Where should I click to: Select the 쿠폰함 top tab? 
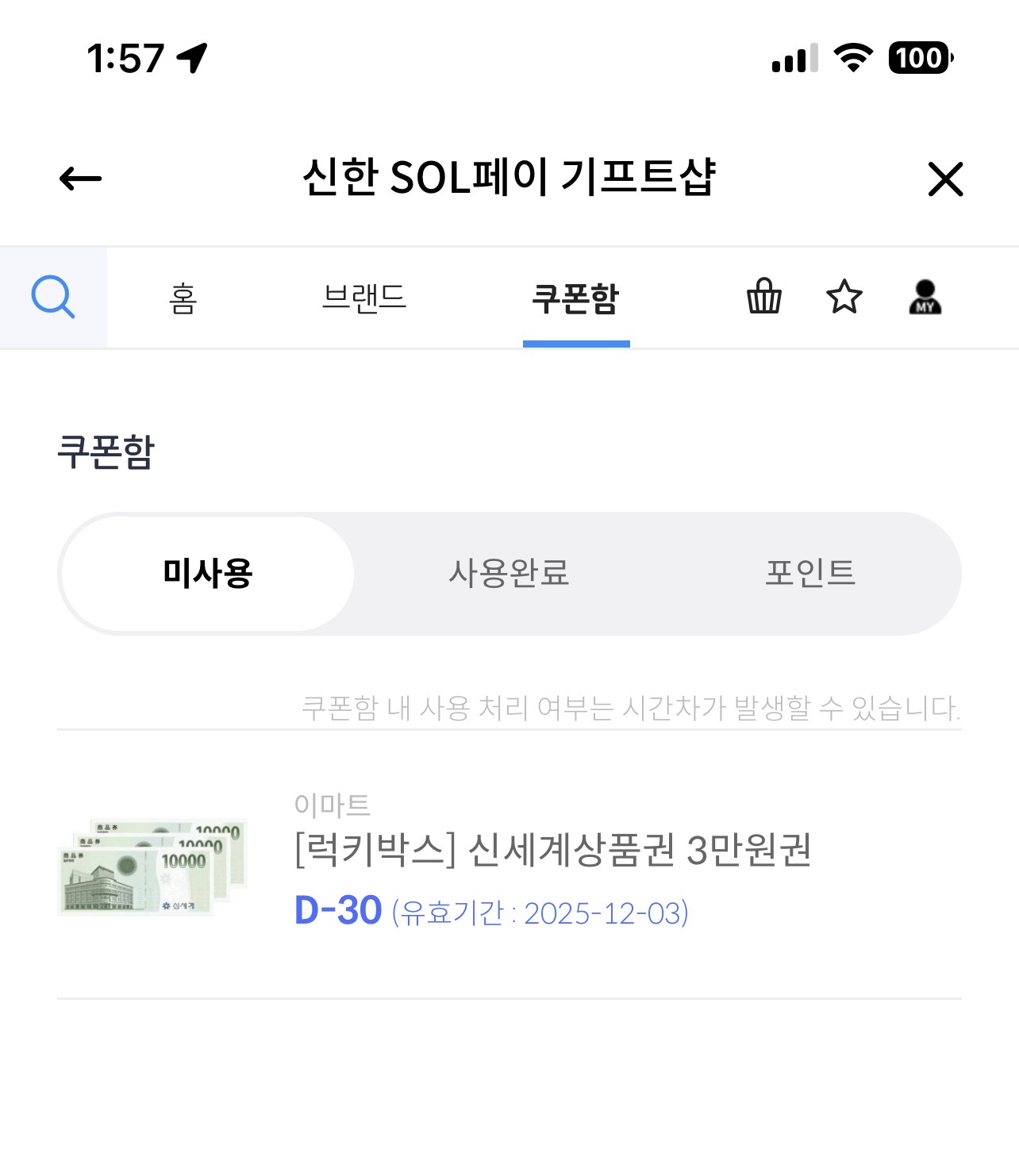(x=575, y=298)
